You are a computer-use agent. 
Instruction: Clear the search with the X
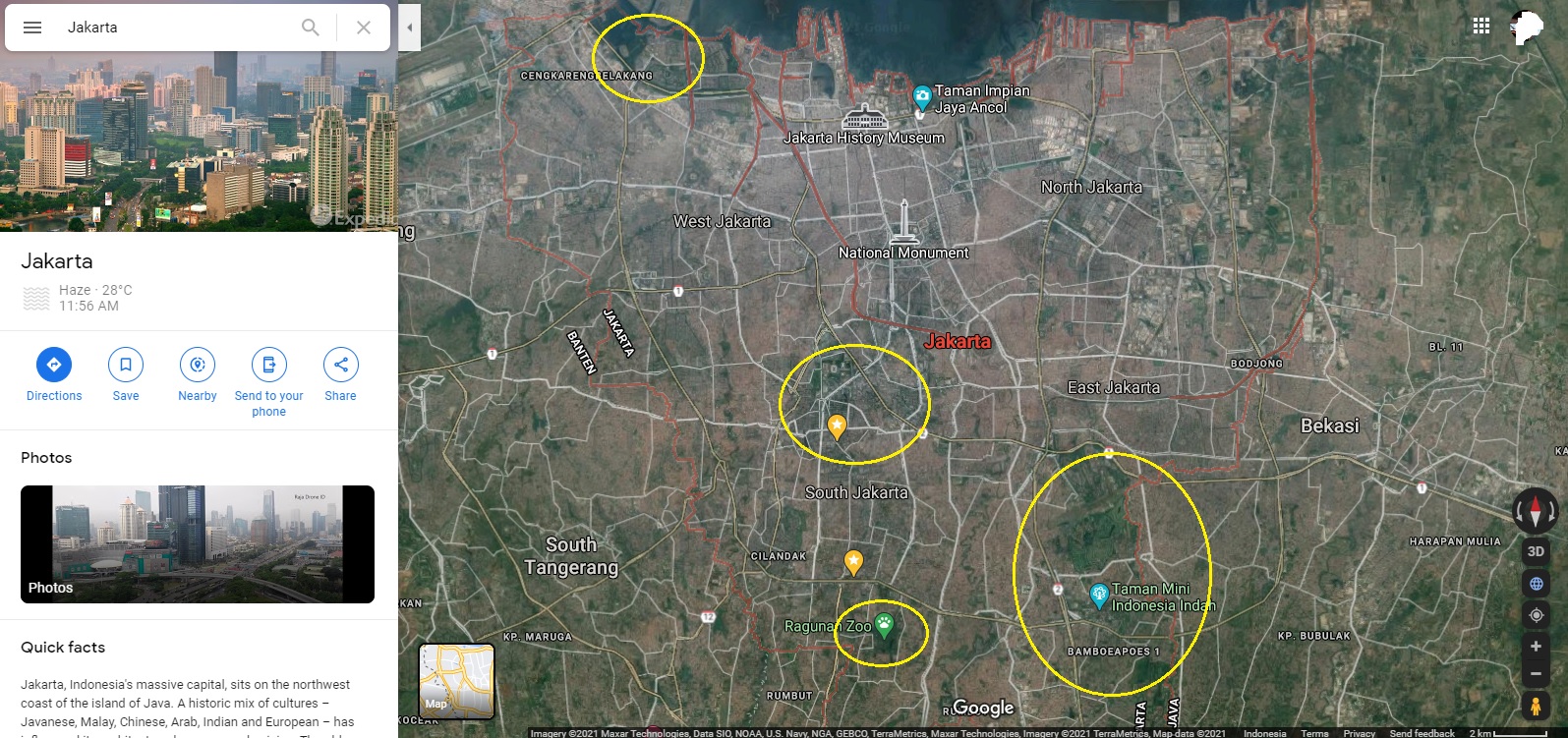pyautogui.click(x=364, y=28)
